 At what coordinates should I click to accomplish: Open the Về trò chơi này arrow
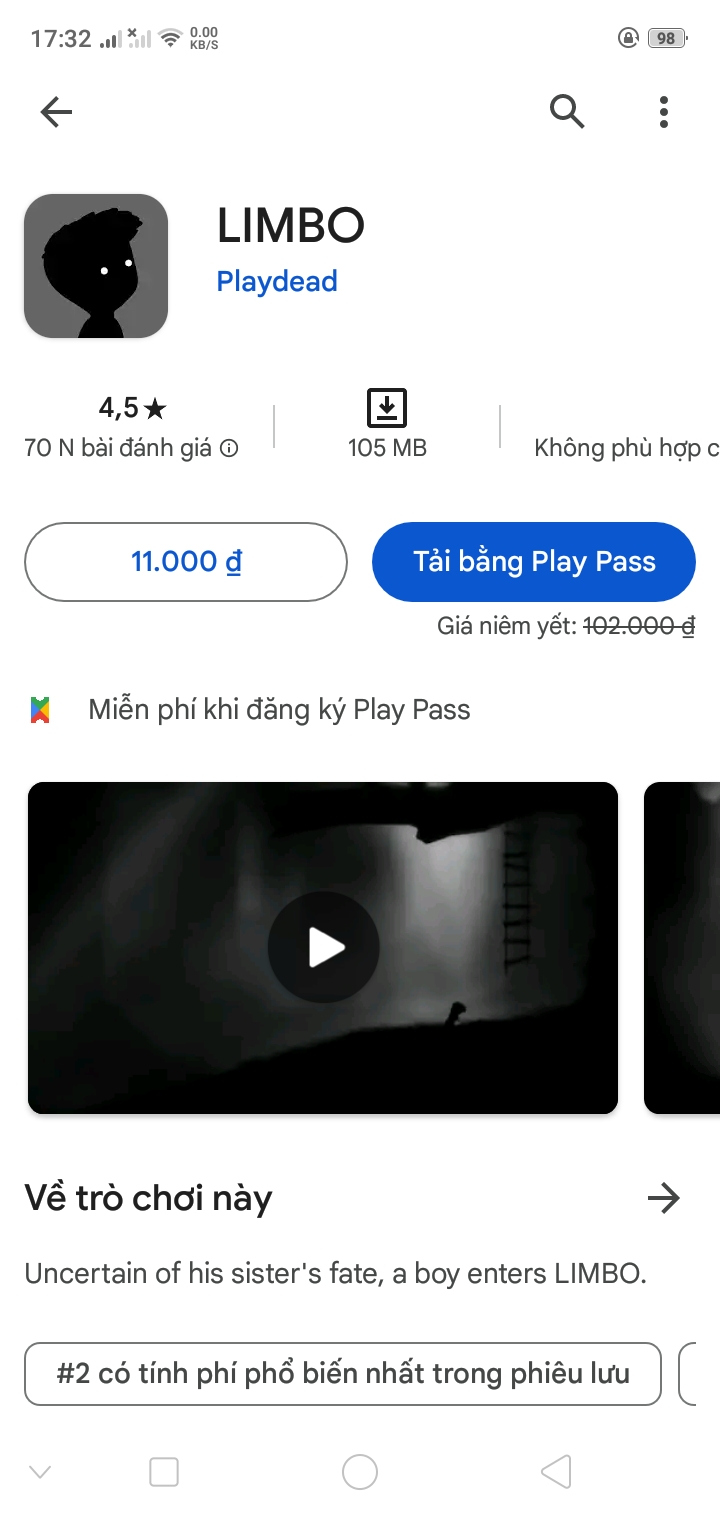[664, 1198]
